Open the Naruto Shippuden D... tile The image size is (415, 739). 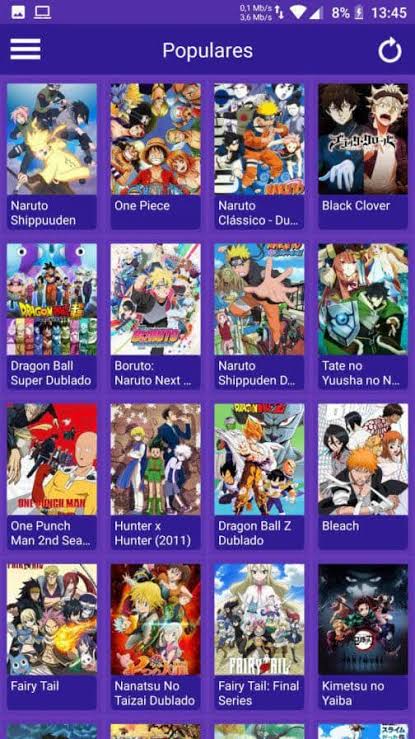[x=259, y=317]
